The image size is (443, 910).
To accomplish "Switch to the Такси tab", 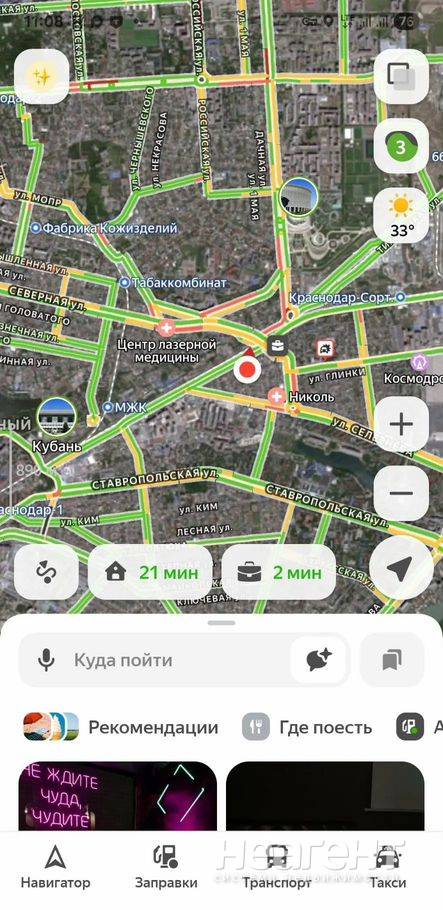I will pos(389,867).
